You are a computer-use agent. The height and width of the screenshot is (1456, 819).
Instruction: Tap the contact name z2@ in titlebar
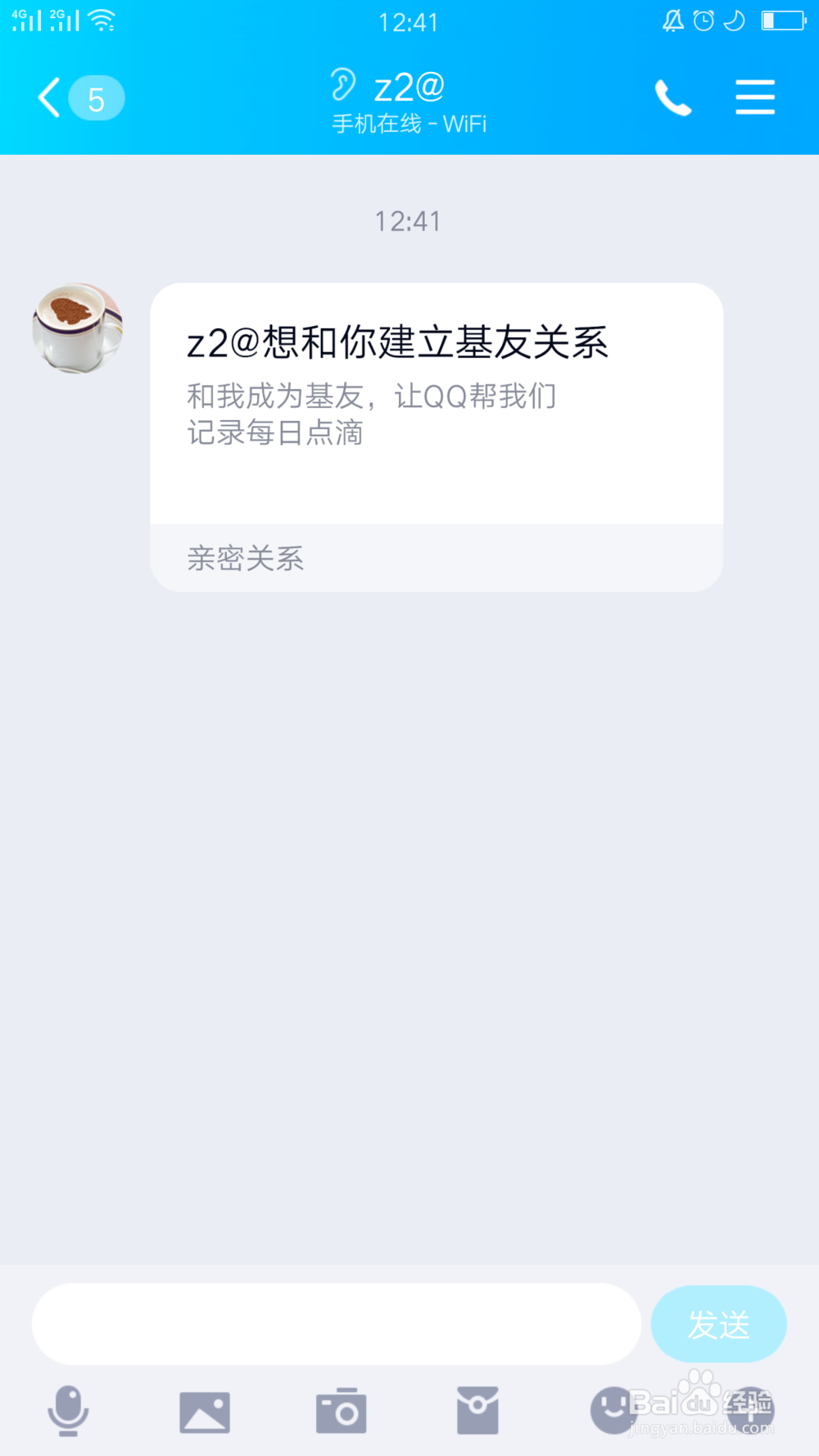[409, 86]
